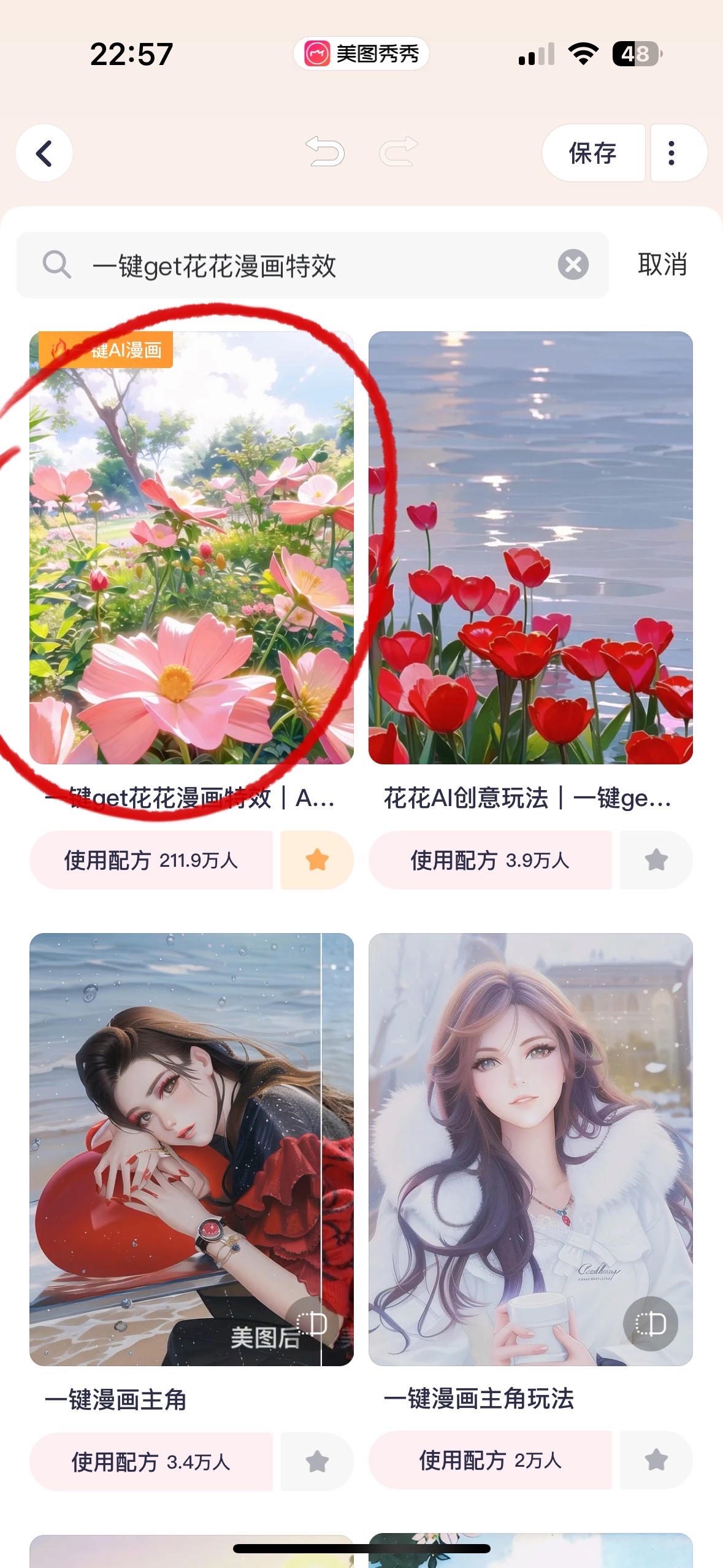Open the three-dot overflow menu
The width and height of the screenshot is (723, 1568).
coord(672,153)
